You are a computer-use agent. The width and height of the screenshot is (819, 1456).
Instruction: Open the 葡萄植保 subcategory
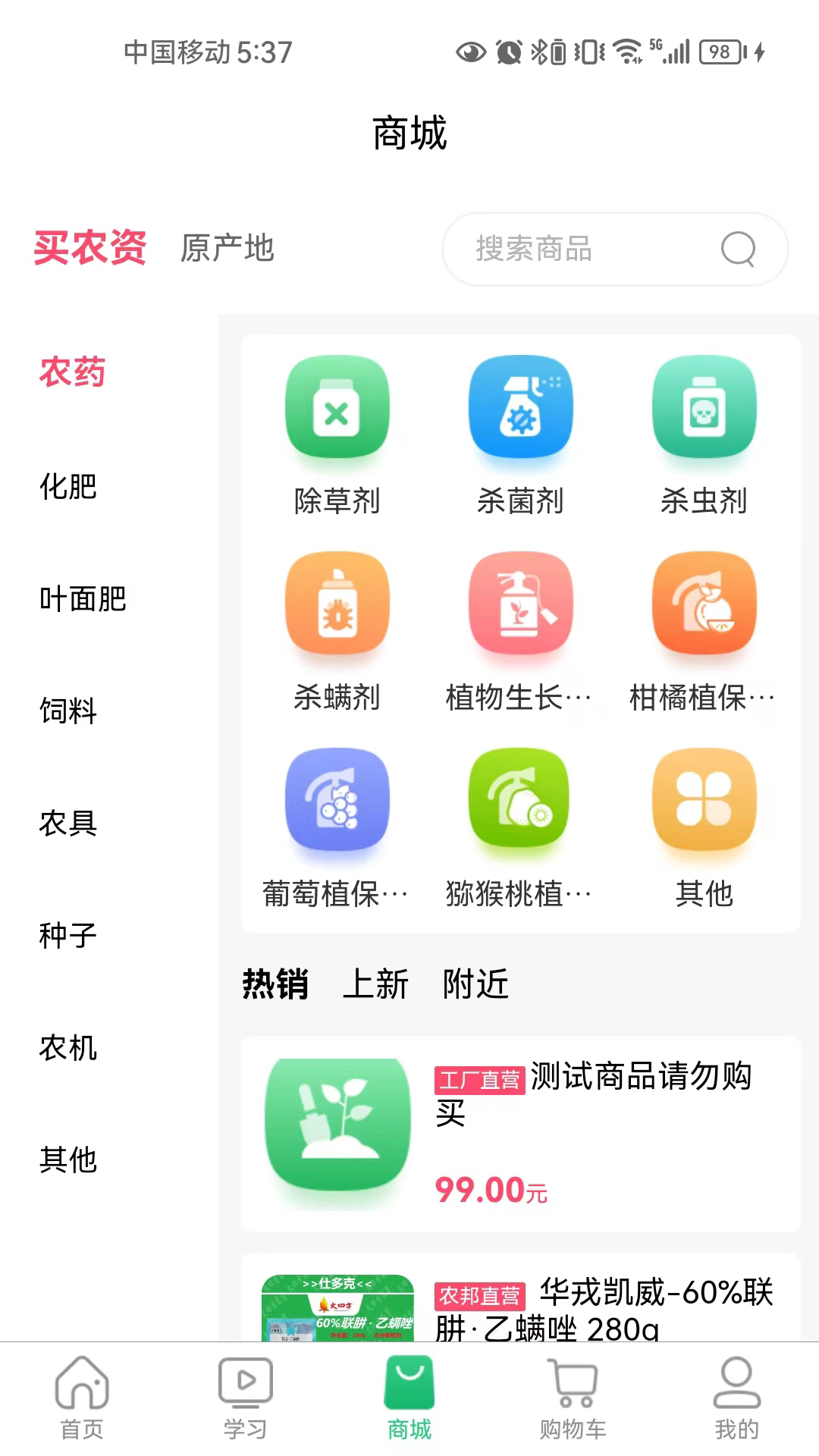337,828
